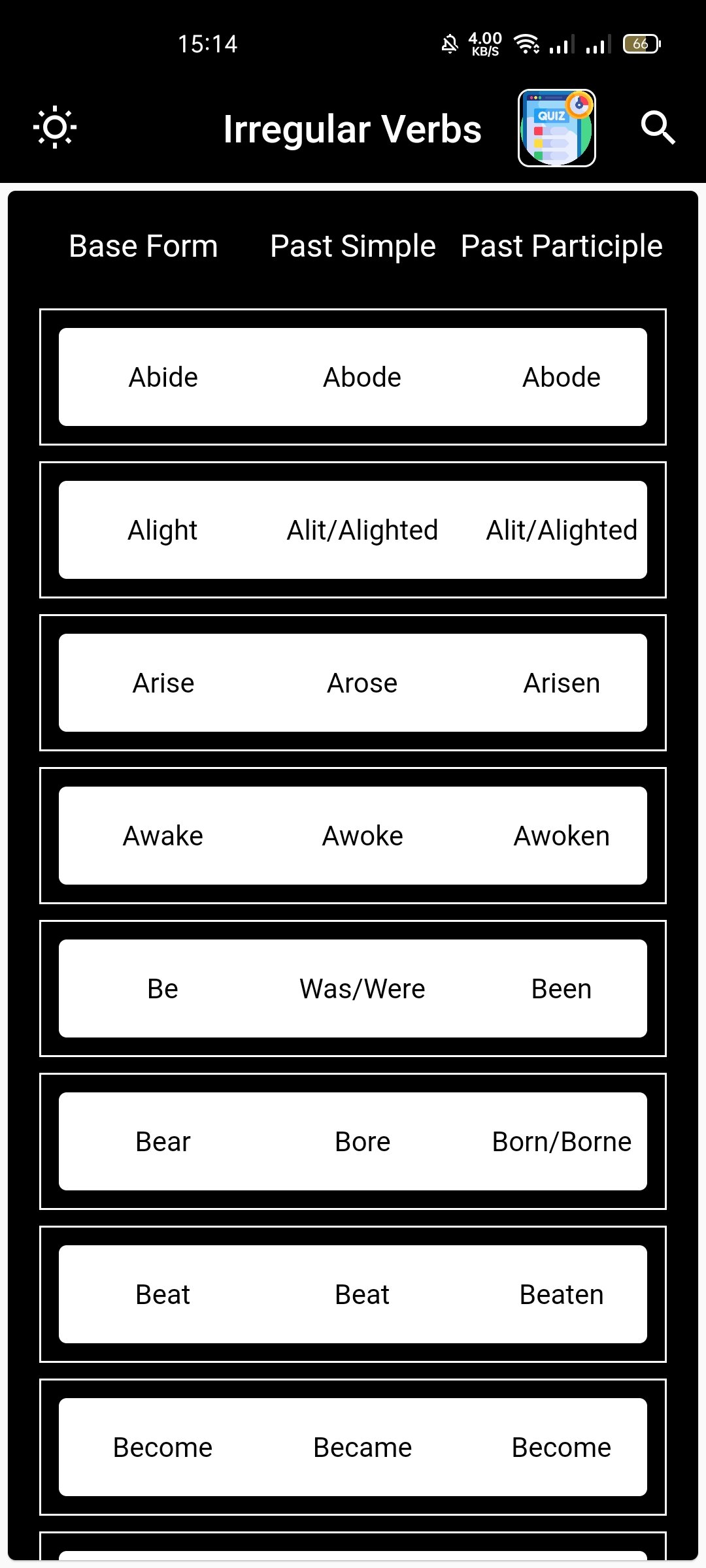Tap the Arise verb row
706x1568 pixels.
(353, 683)
